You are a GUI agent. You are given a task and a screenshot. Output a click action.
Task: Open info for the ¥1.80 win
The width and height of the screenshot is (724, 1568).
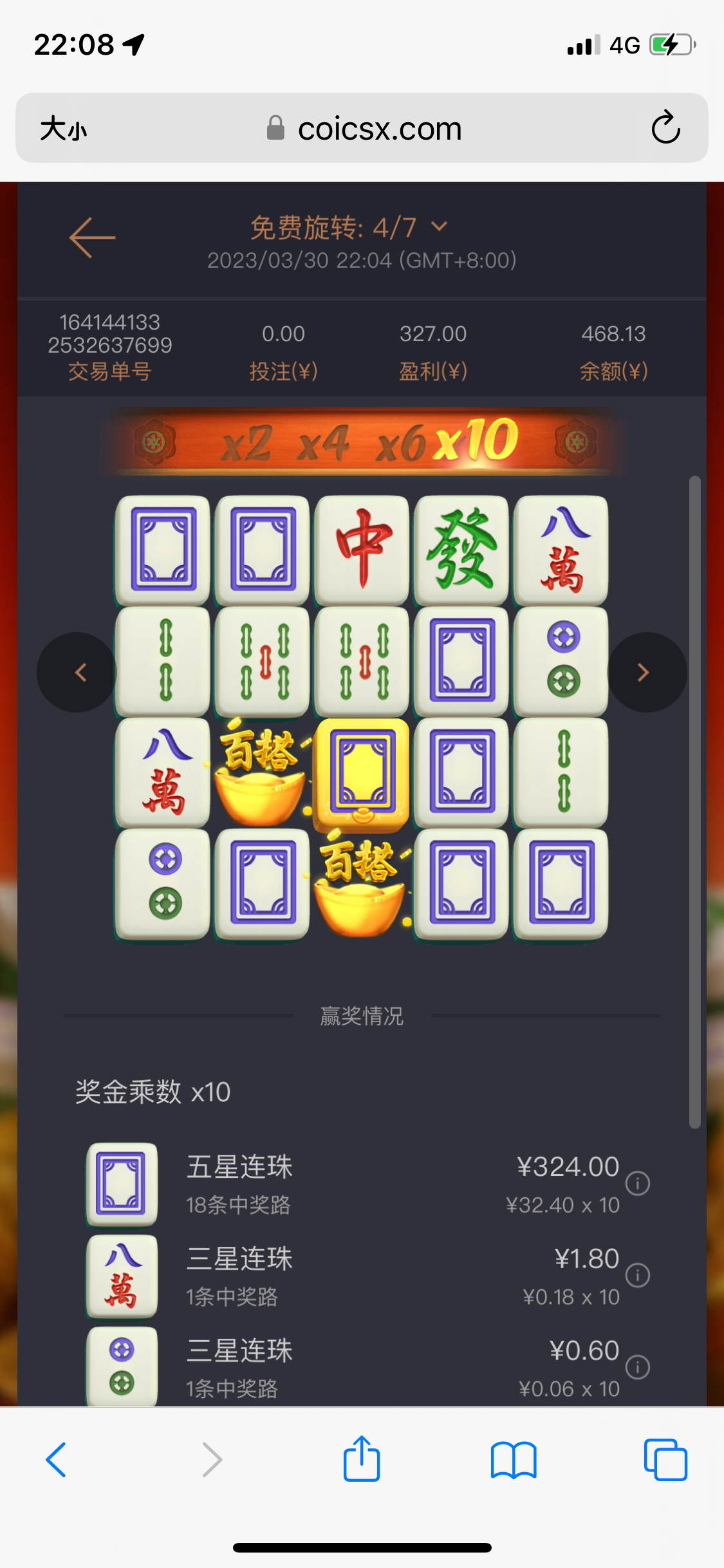pos(637,1275)
